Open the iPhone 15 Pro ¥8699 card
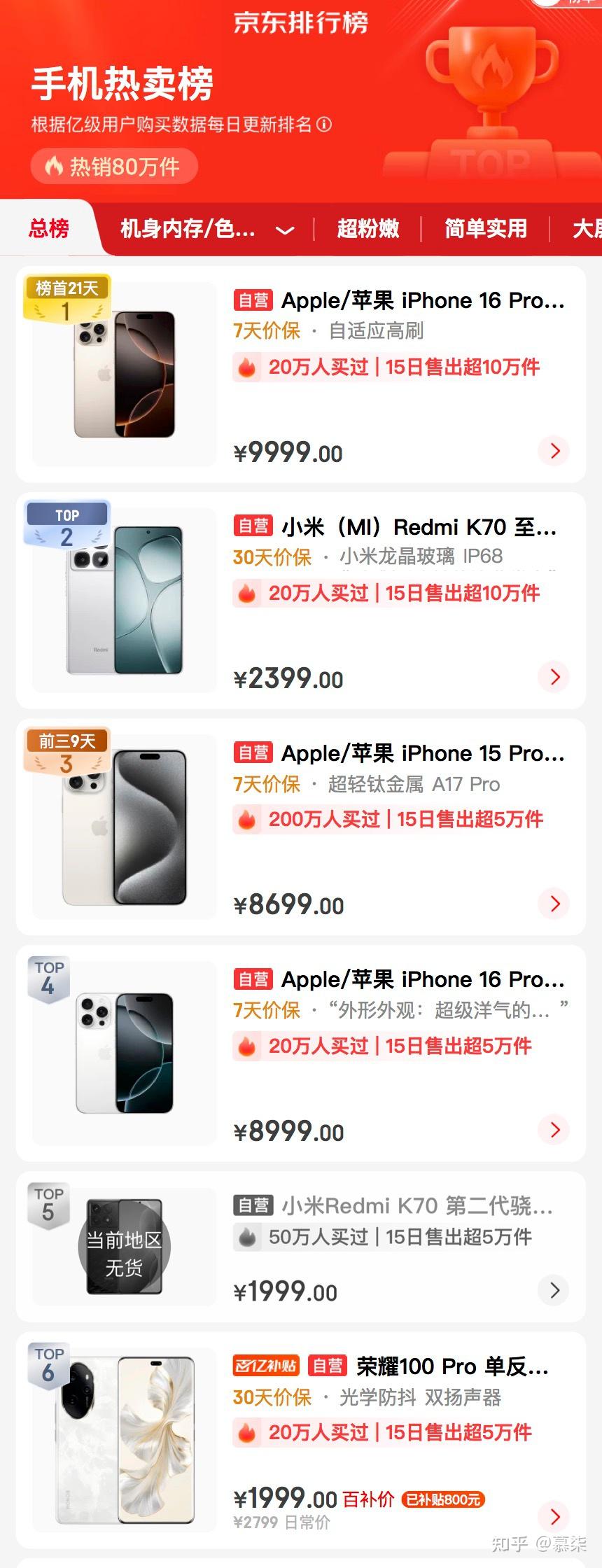This screenshot has height=1568, width=602. [x=398, y=754]
